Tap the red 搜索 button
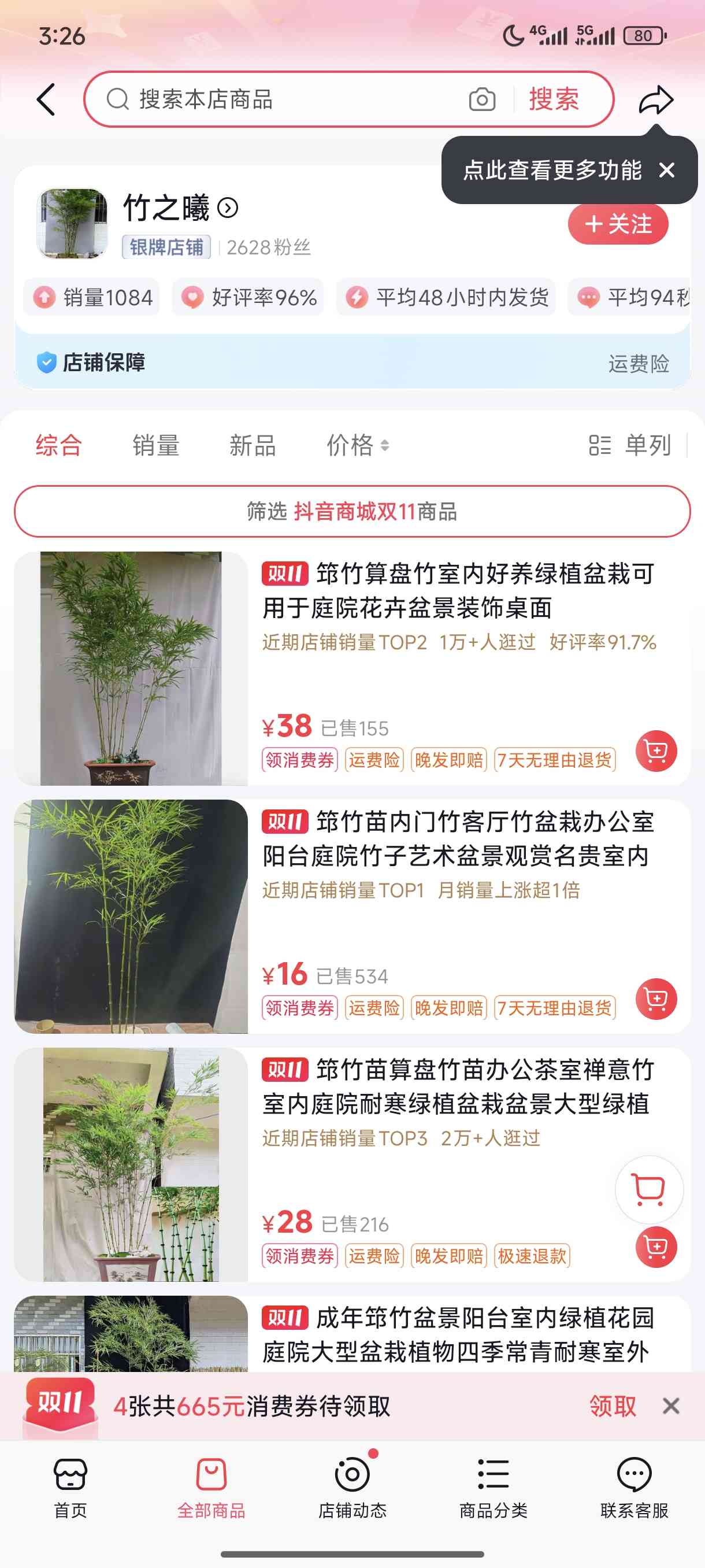Screen dimensions: 705x1568 coord(554,100)
